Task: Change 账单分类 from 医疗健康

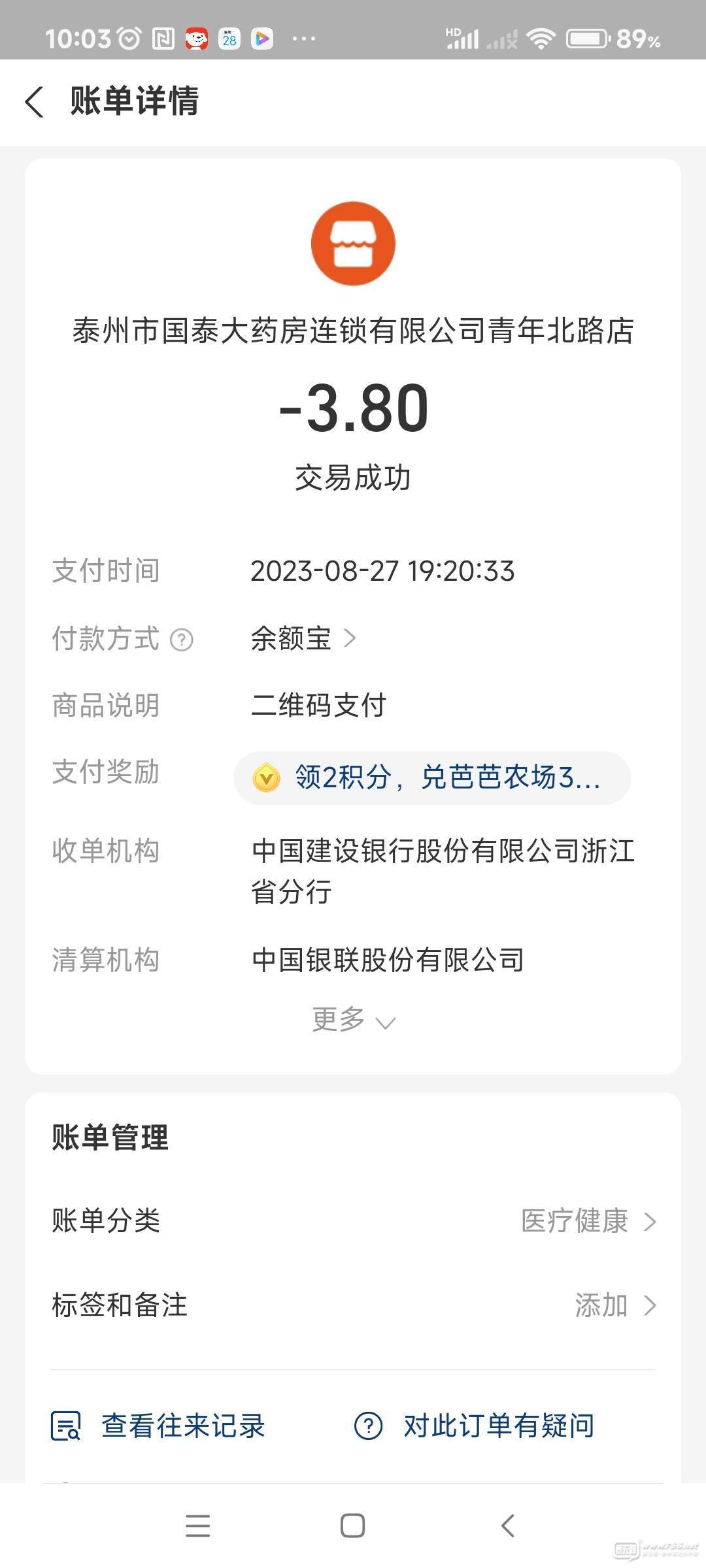Action: click(x=354, y=1220)
